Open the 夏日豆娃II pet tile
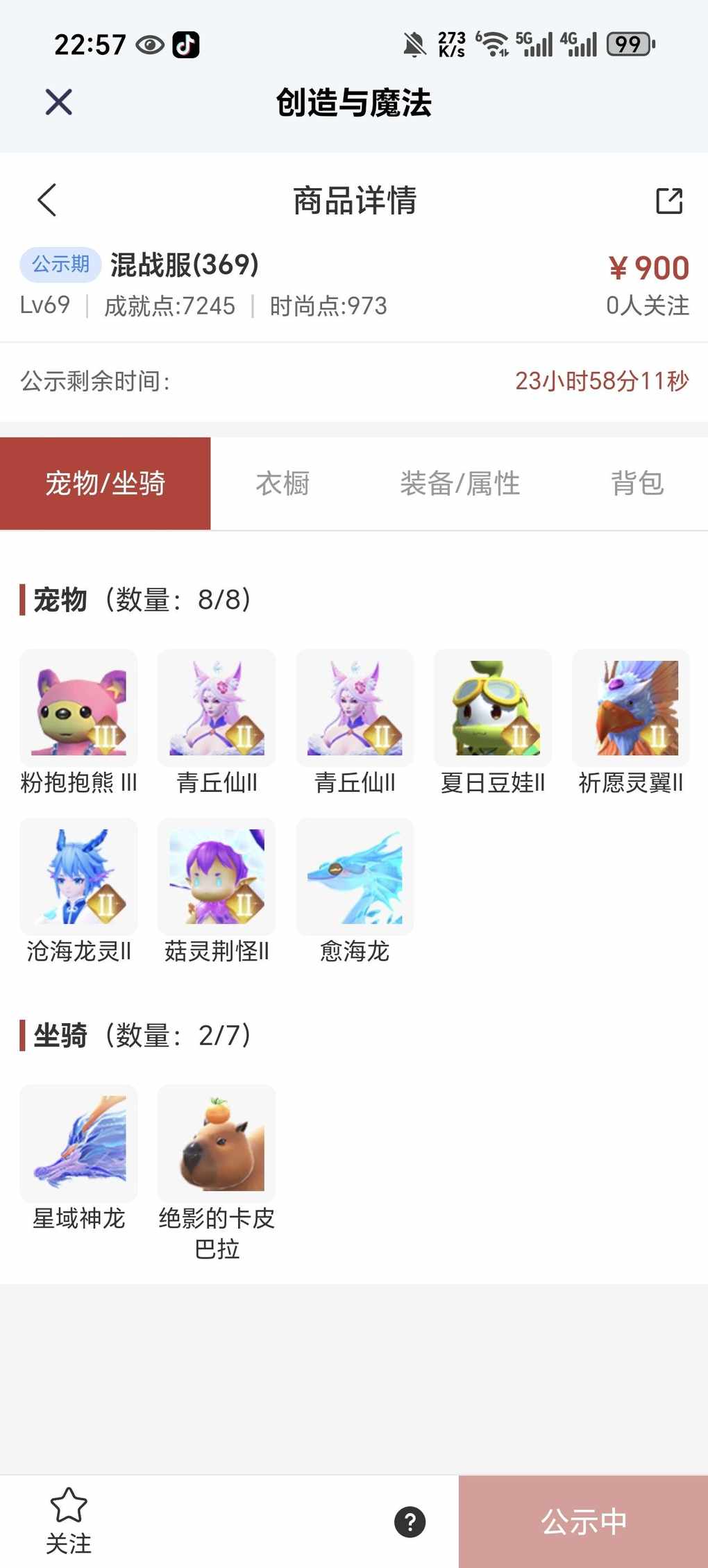The image size is (708, 1568). [493, 708]
